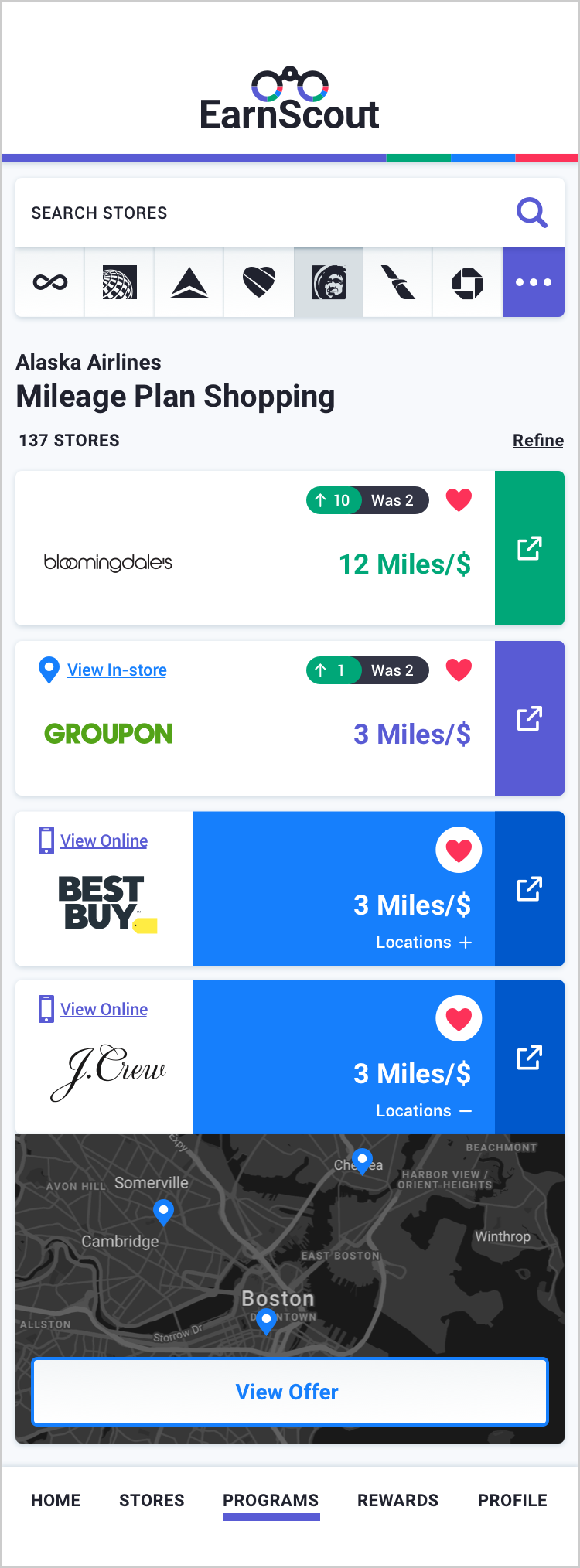This screenshot has width=580, height=1568.
Task: Open Bloomingdale's offer in external link
Action: coord(530,548)
